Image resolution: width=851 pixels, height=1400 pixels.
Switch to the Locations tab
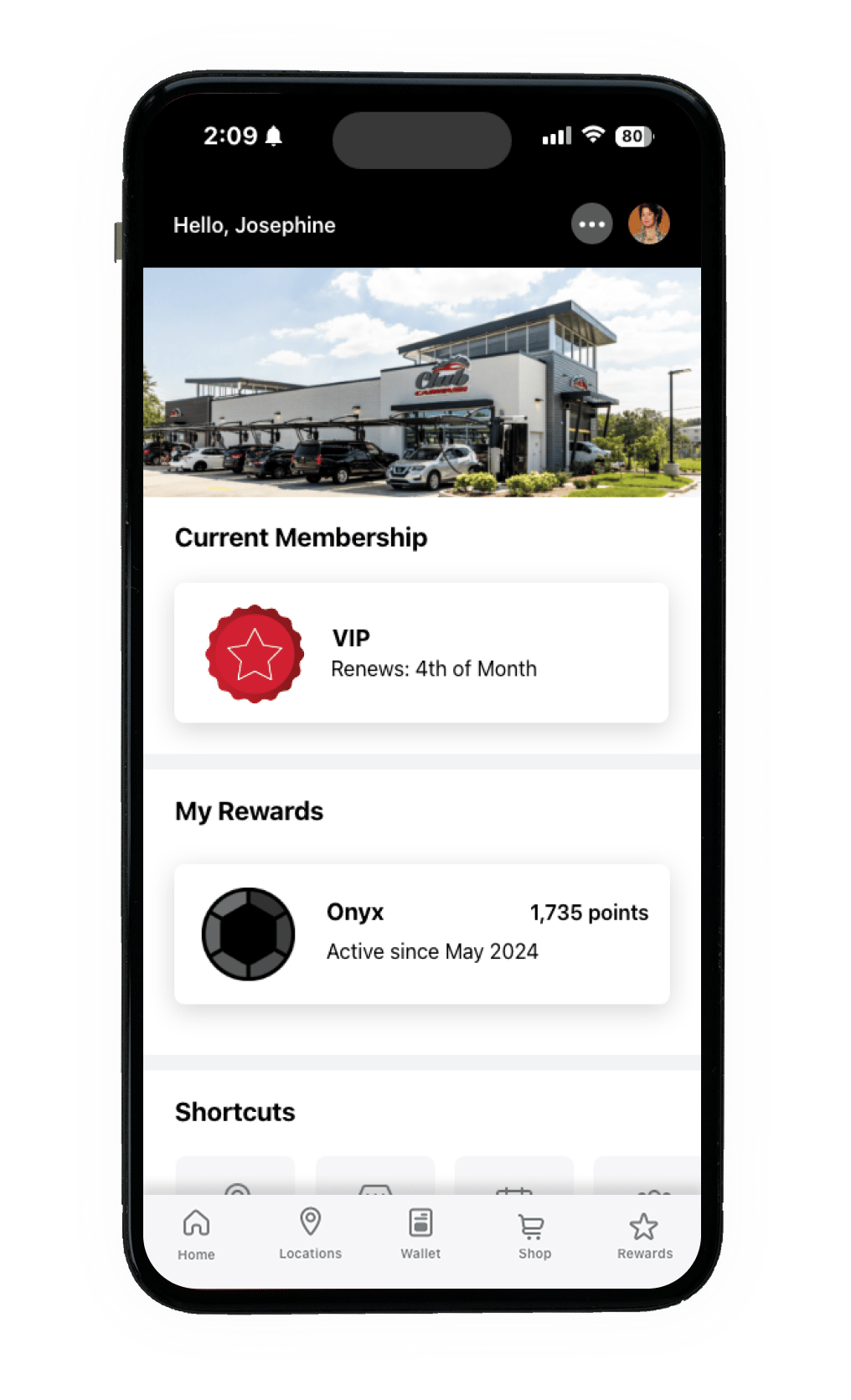coord(310,1233)
